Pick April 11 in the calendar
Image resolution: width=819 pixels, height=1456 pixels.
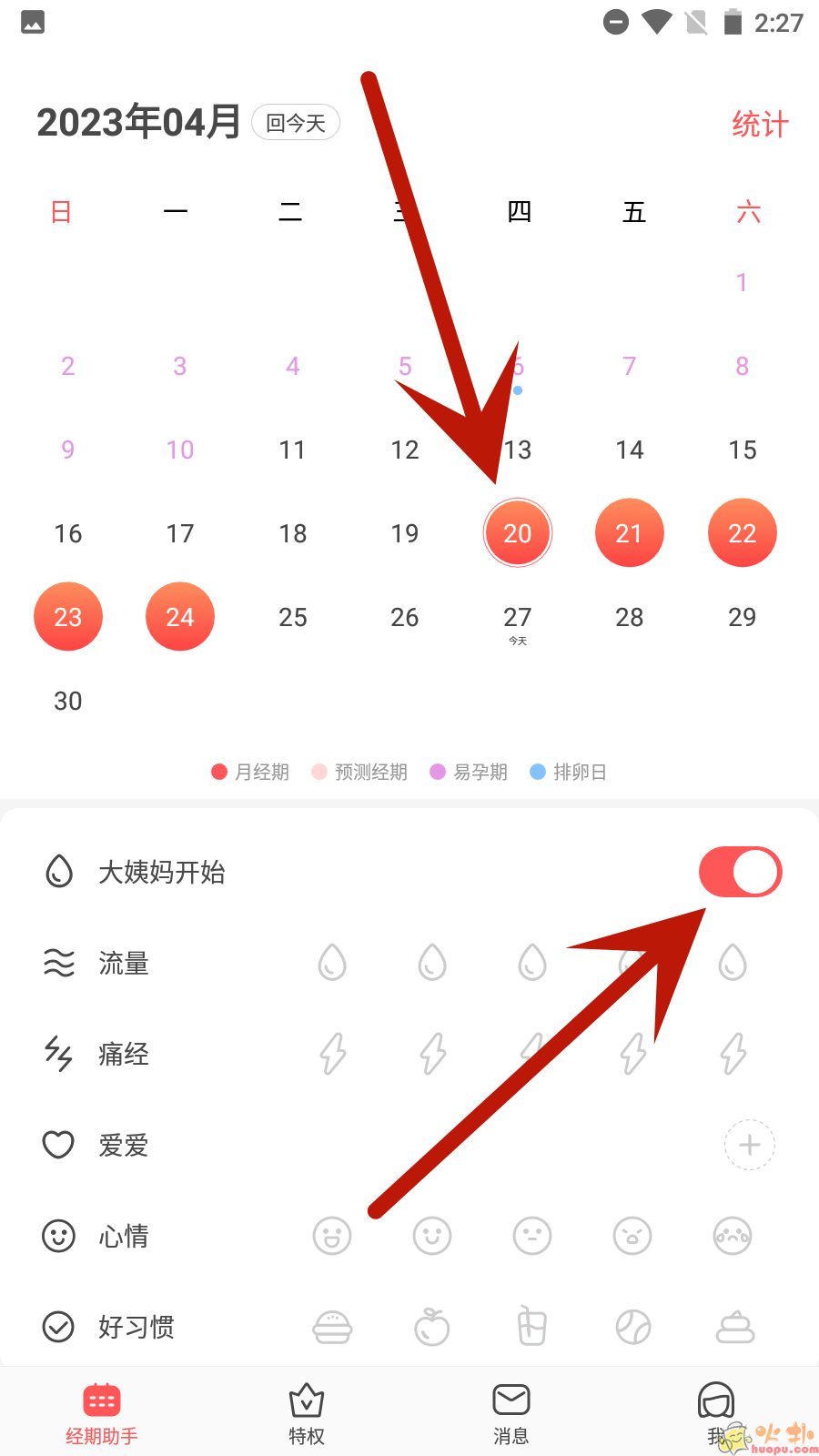292,450
